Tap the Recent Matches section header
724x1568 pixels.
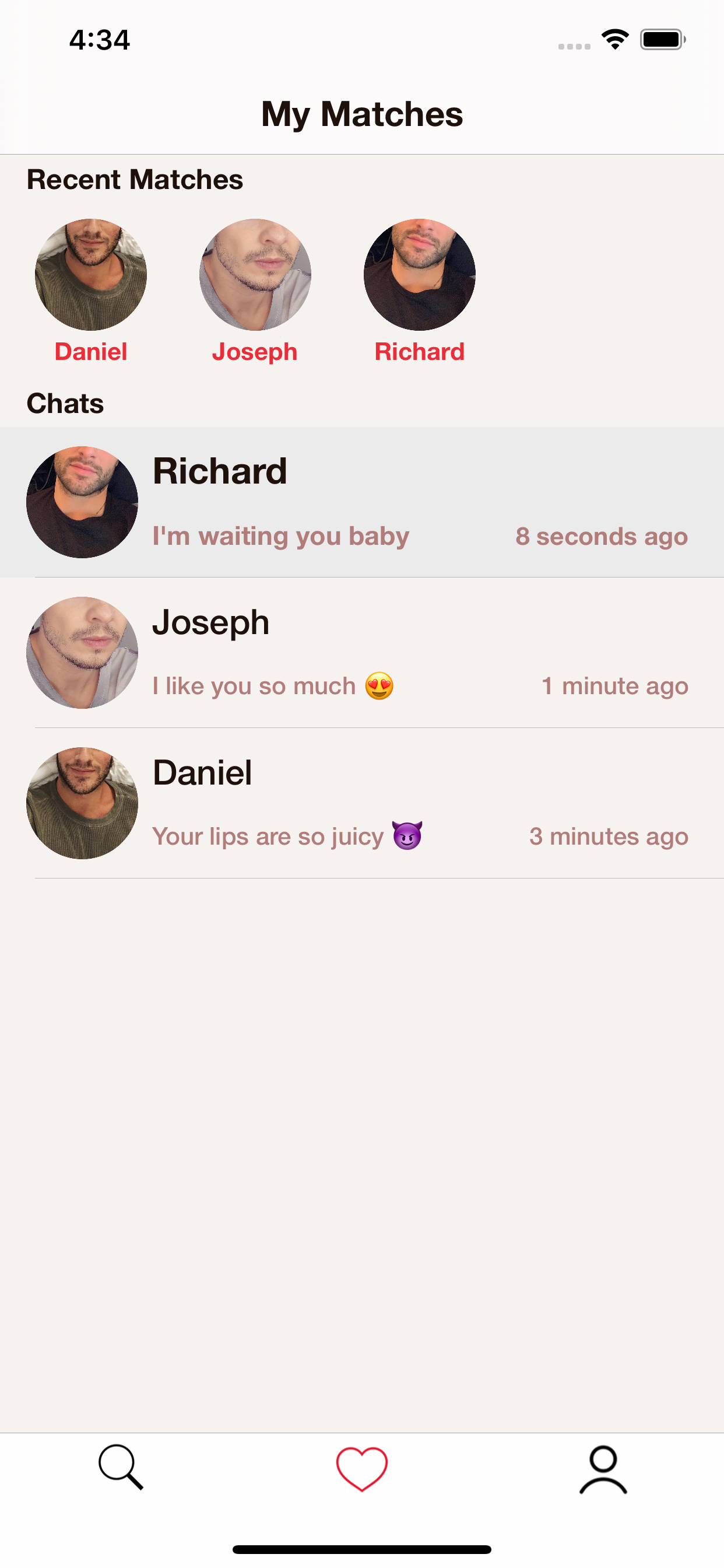click(x=135, y=179)
